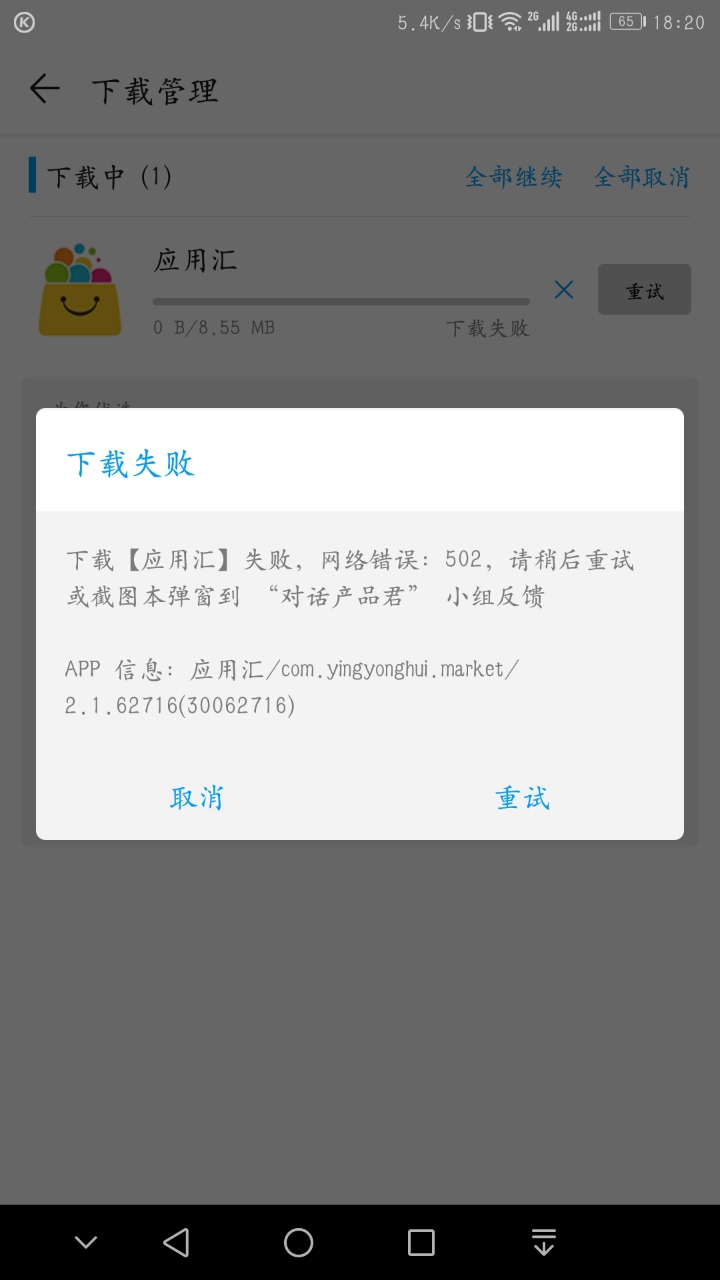The width and height of the screenshot is (720, 1280).
Task: Tap 全部继续 to resume all downloads
Action: [514, 177]
